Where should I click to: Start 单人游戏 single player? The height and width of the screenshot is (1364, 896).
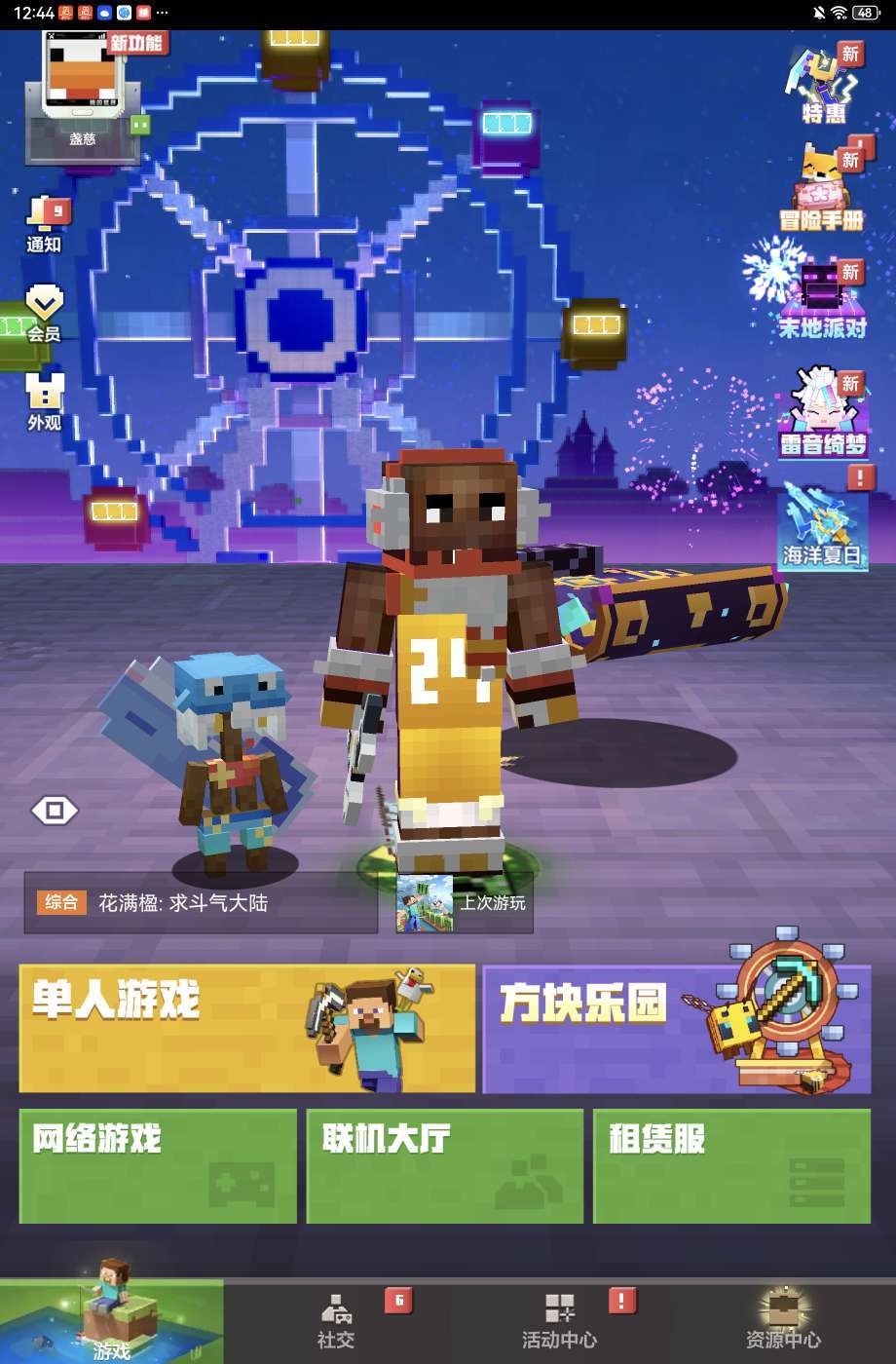tap(246, 1028)
